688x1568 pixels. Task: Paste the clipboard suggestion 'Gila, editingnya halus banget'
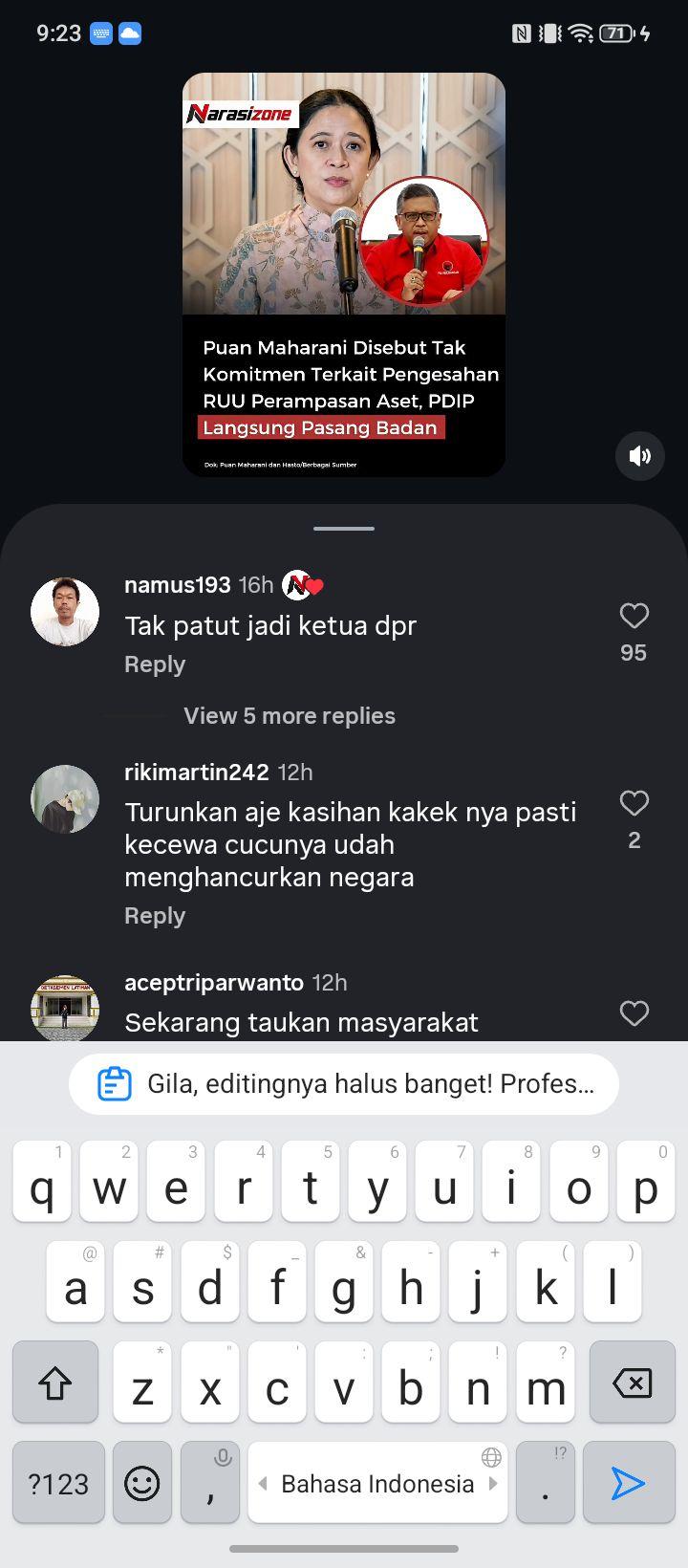tap(344, 1084)
